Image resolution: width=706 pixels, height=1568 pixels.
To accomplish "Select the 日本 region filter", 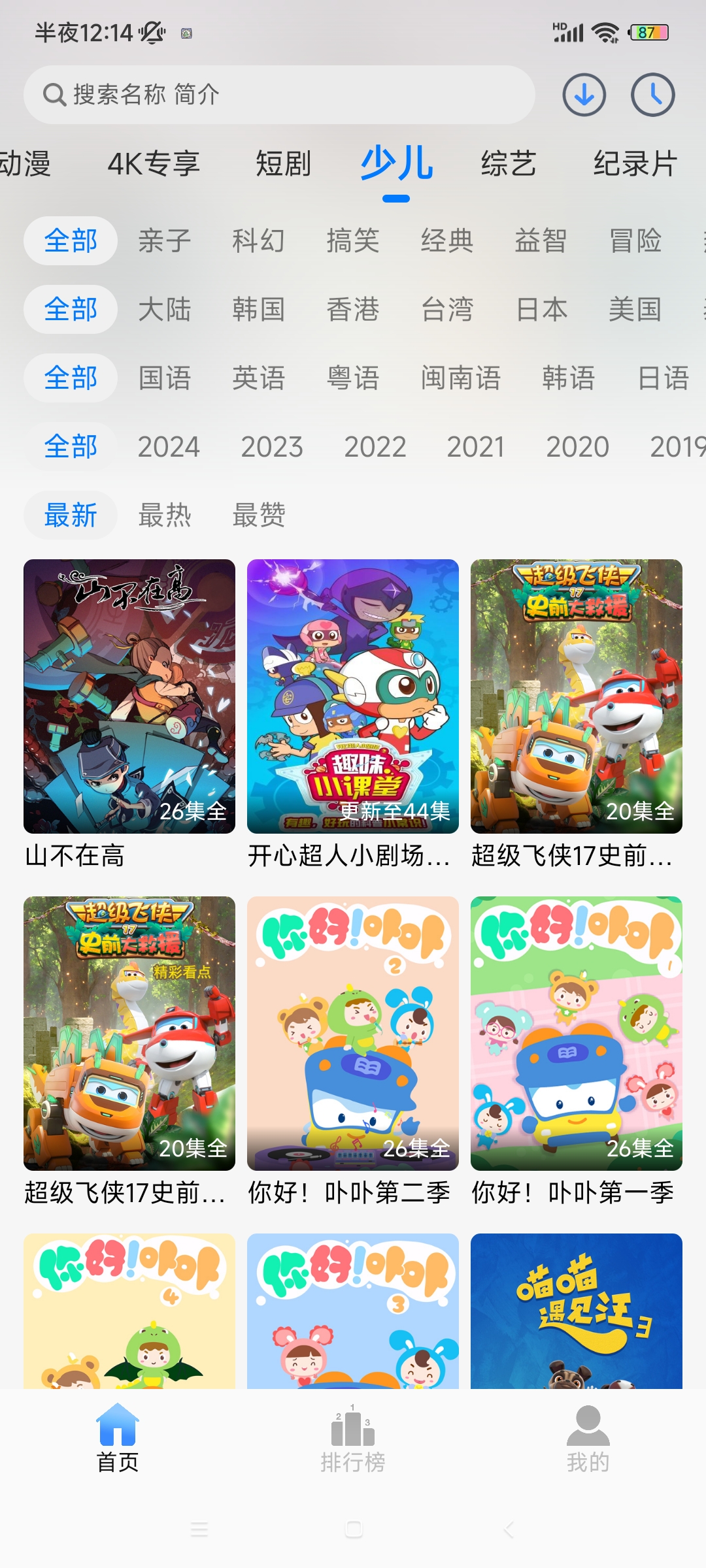I will 541,309.
